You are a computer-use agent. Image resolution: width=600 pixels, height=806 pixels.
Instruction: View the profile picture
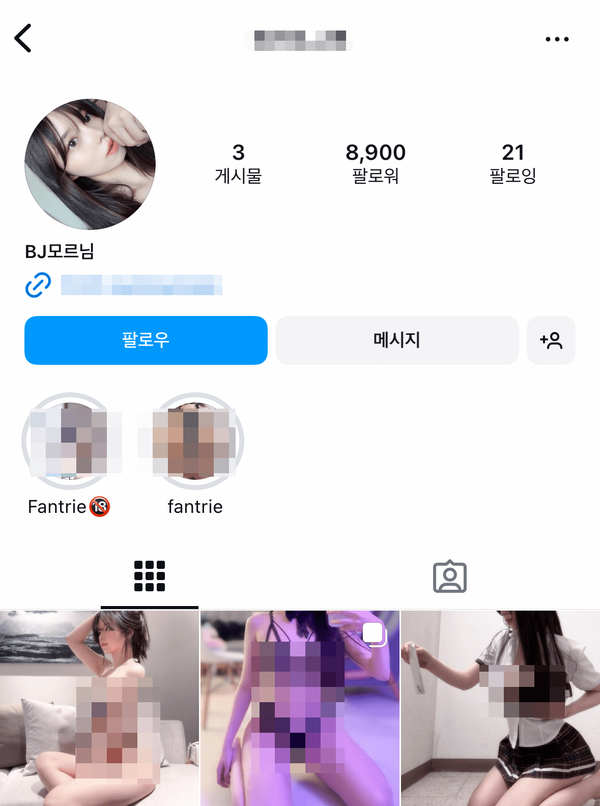pyautogui.click(x=90, y=164)
